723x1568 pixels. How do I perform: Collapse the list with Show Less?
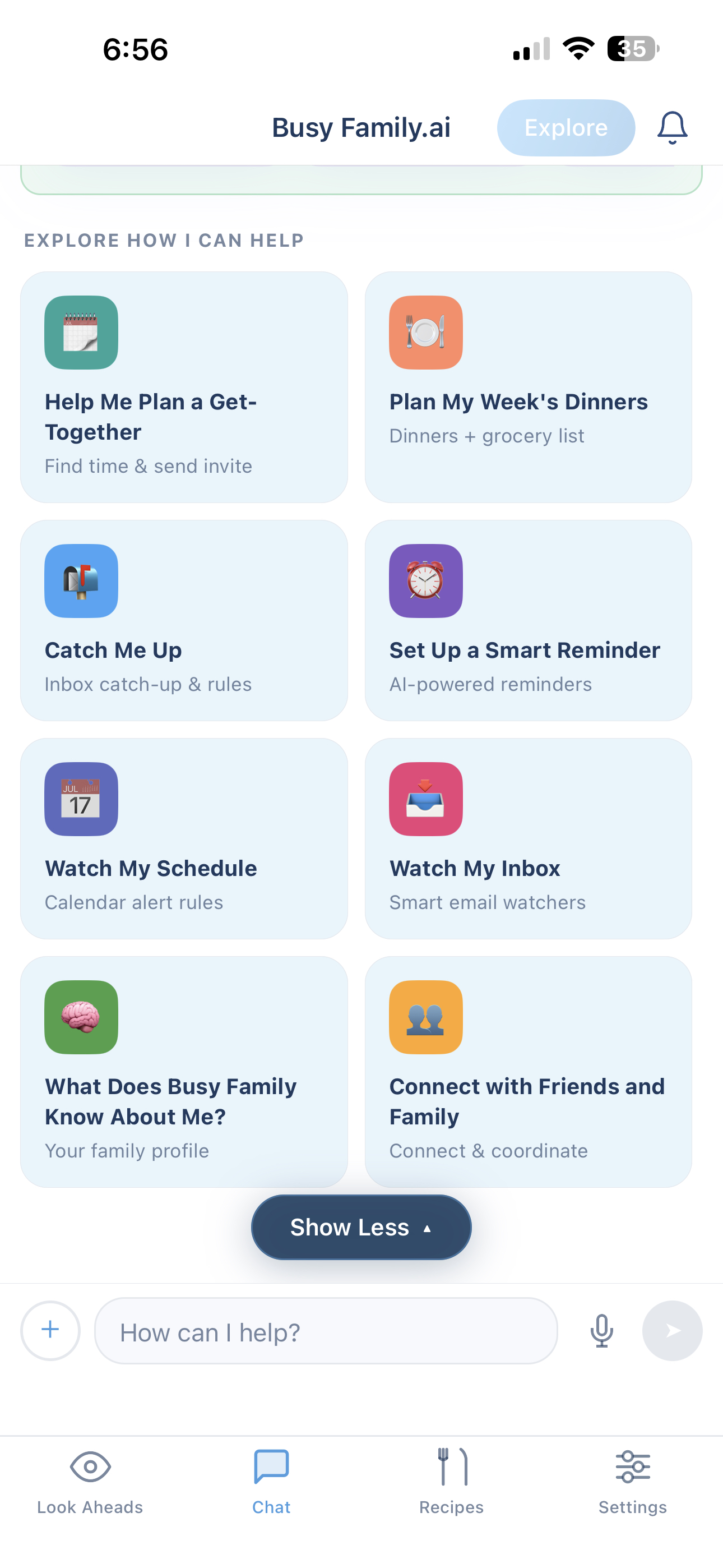pyautogui.click(x=361, y=1227)
